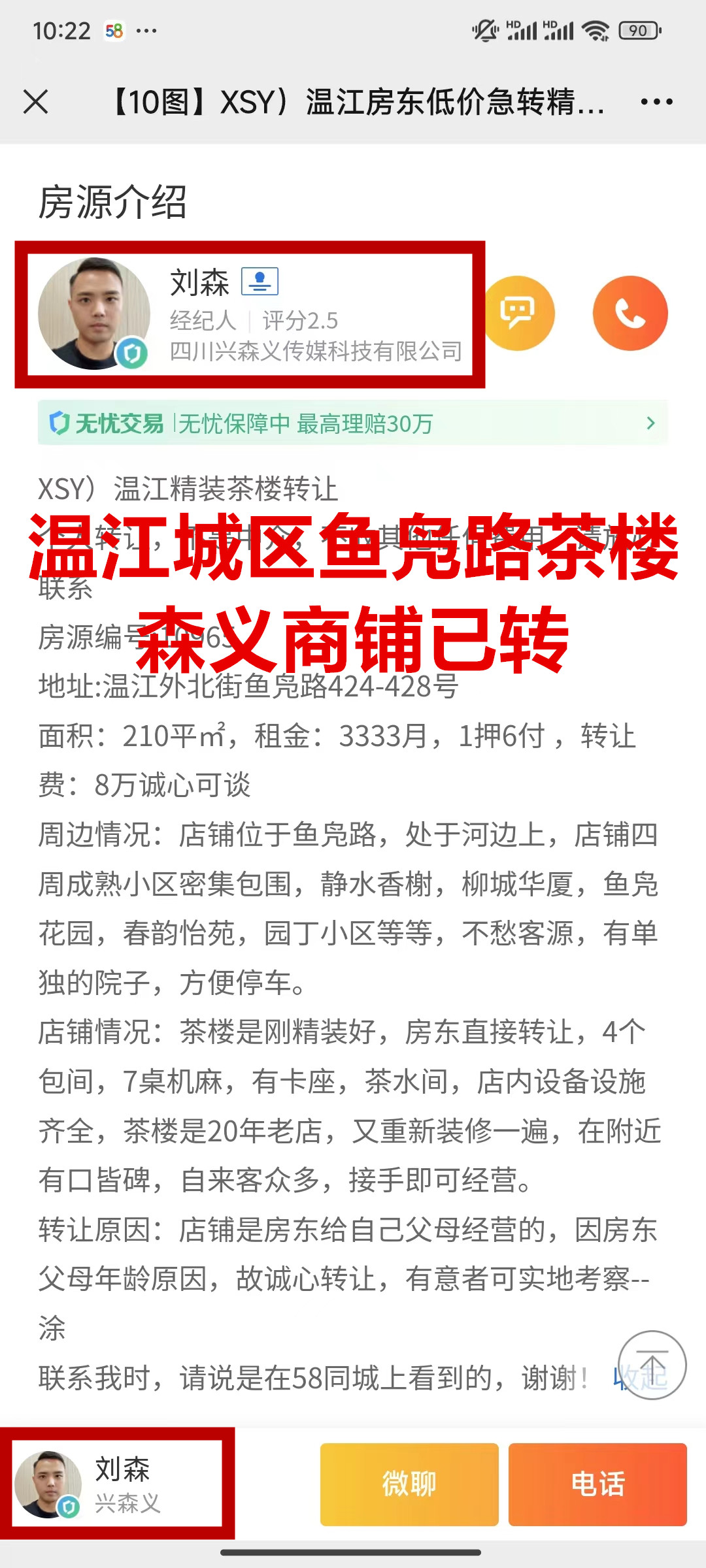Open 刘森 兴森义 profile in bottom bar
Screen dimensions: 706x1568
(x=118, y=1484)
